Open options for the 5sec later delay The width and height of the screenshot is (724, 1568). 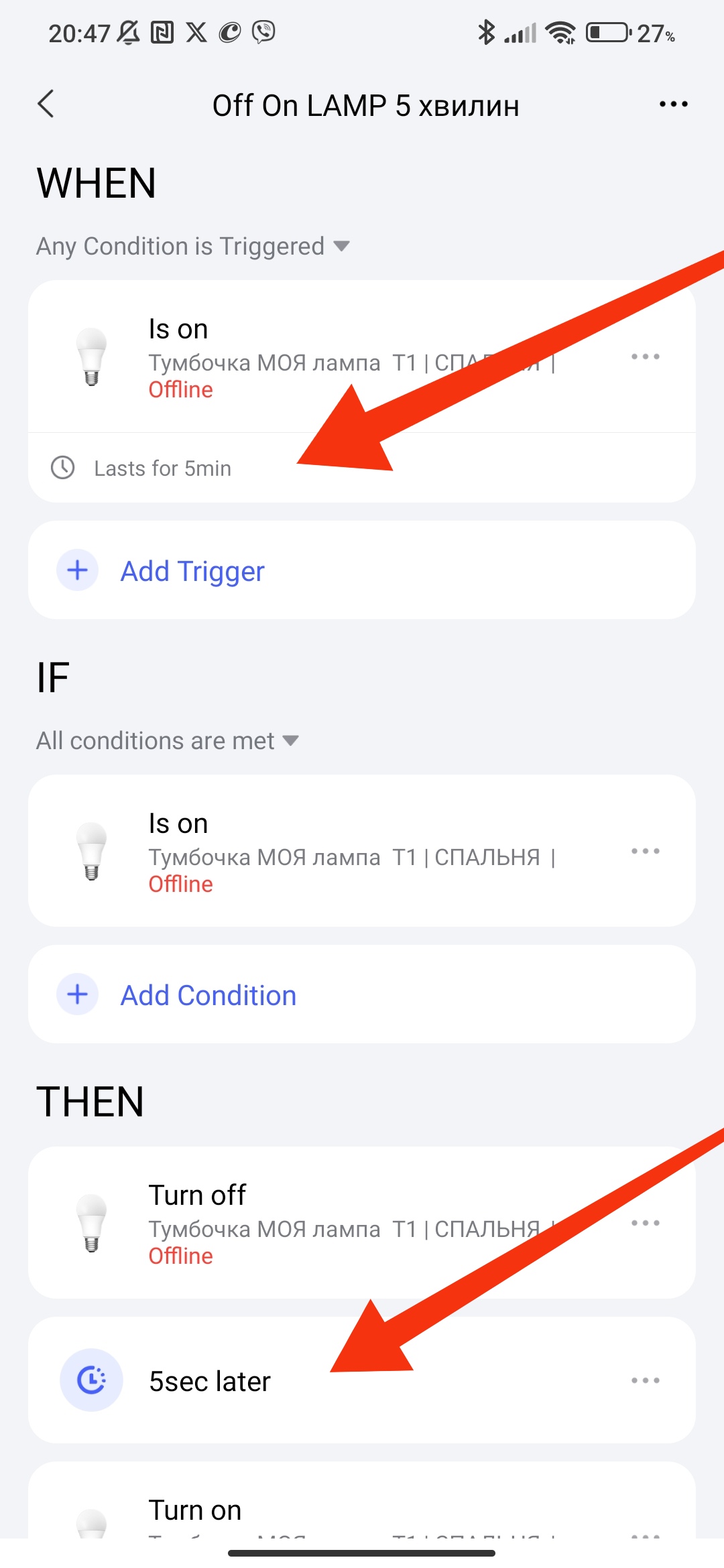645,1381
